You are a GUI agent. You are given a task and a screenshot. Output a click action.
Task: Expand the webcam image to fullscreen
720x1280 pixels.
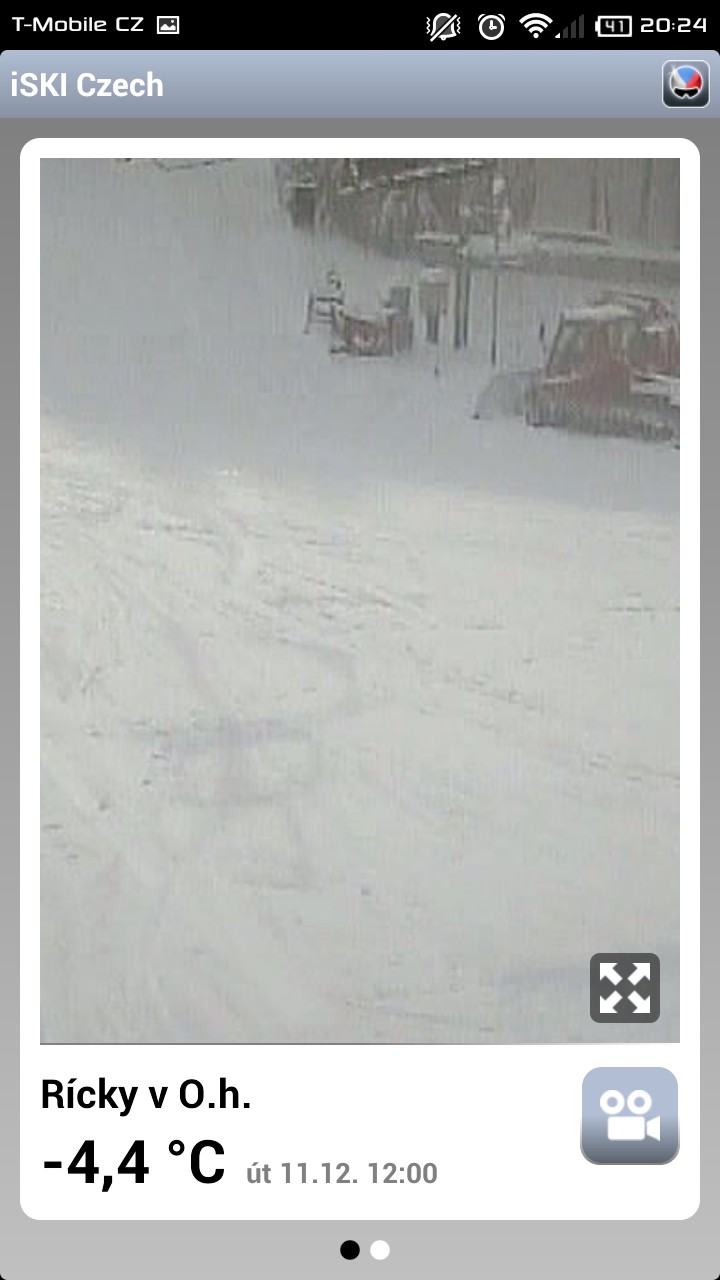[x=625, y=988]
